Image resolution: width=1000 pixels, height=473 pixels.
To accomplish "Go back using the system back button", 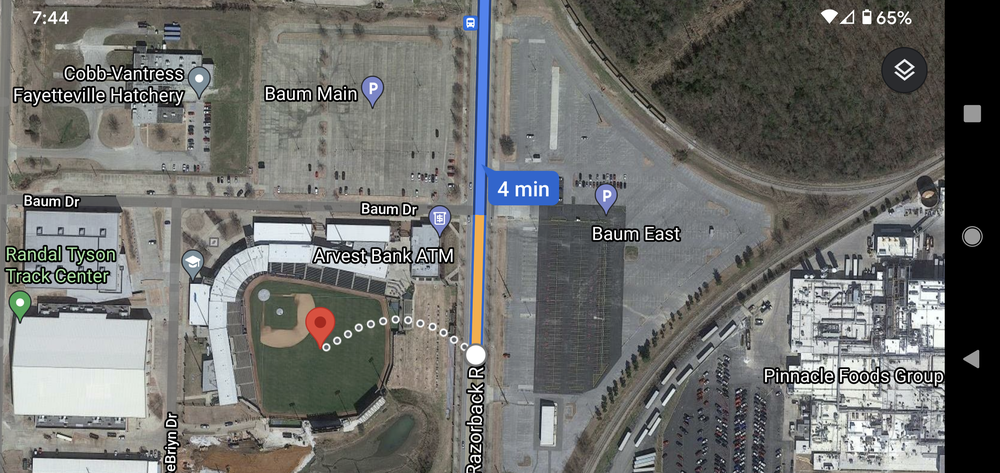I will coord(971,358).
